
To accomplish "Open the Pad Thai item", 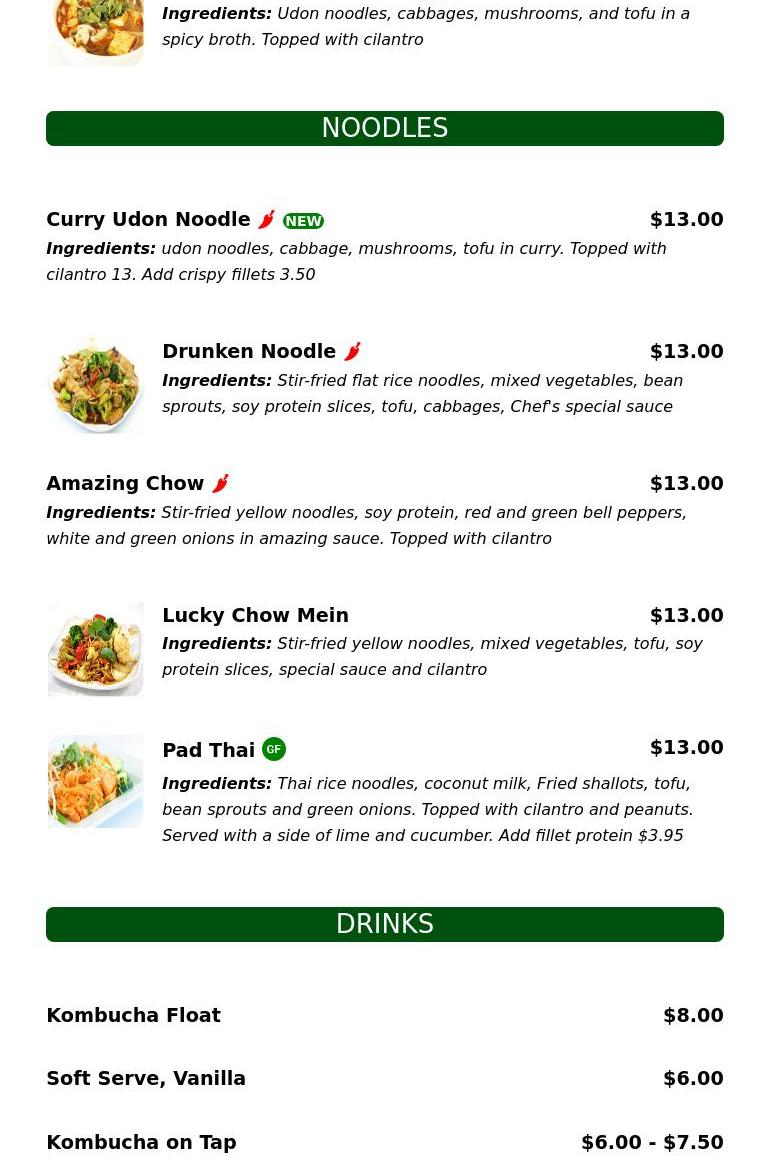I will click(x=208, y=750).
